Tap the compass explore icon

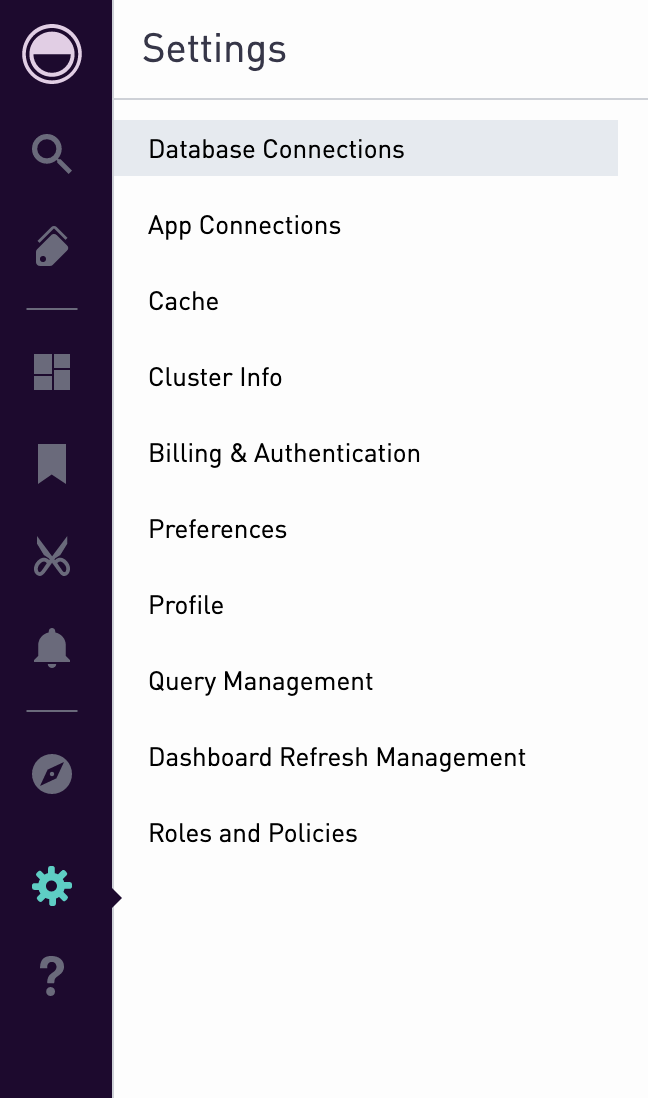coord(52,774)
